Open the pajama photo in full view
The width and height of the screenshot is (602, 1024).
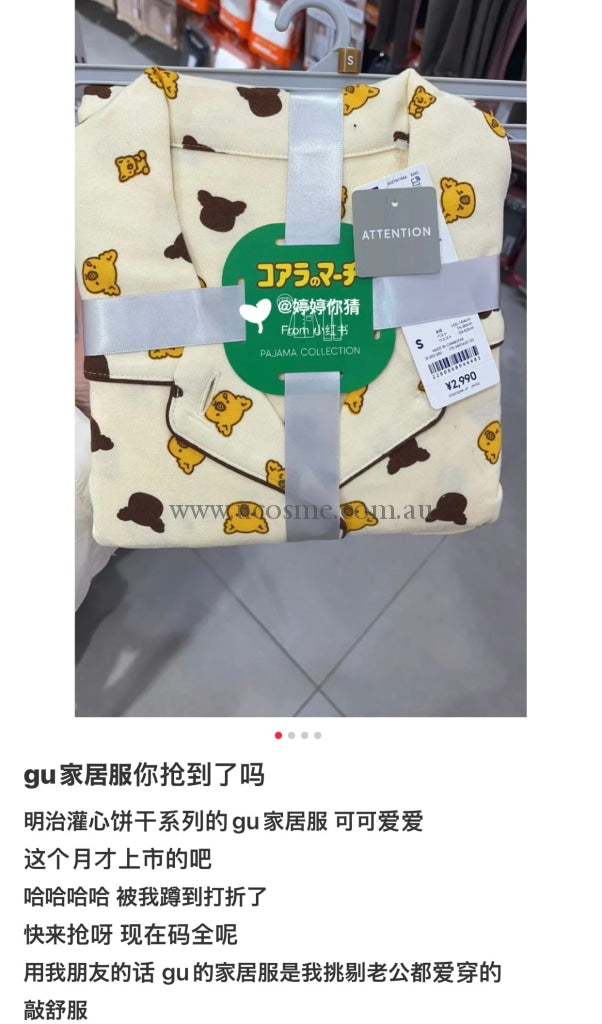click(x=300, y=358)
